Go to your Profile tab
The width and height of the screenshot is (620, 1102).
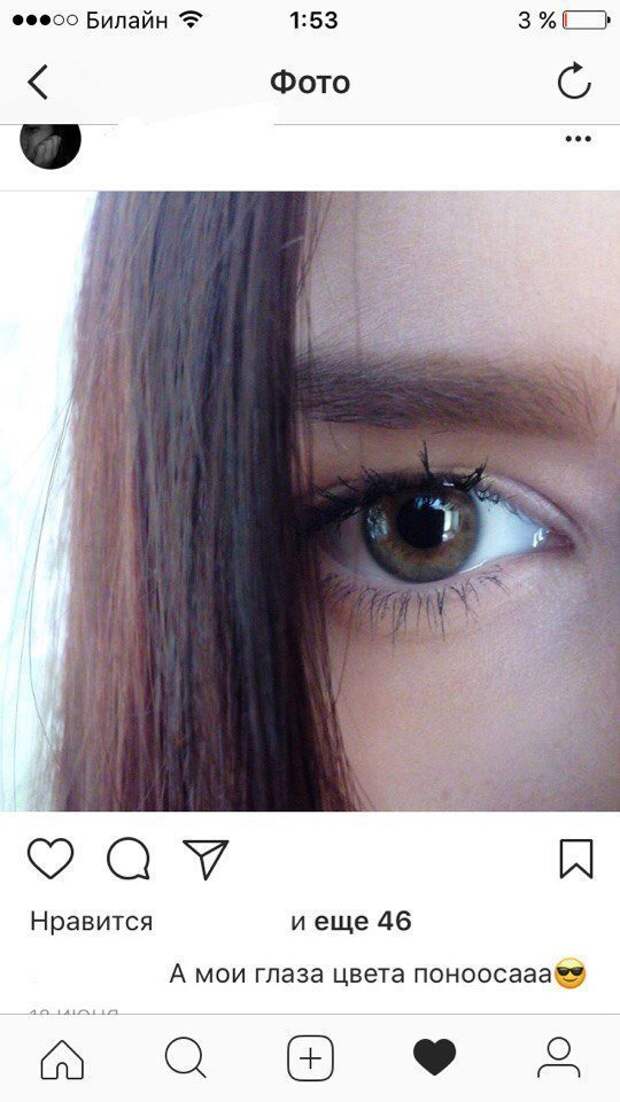[559, 1057]
